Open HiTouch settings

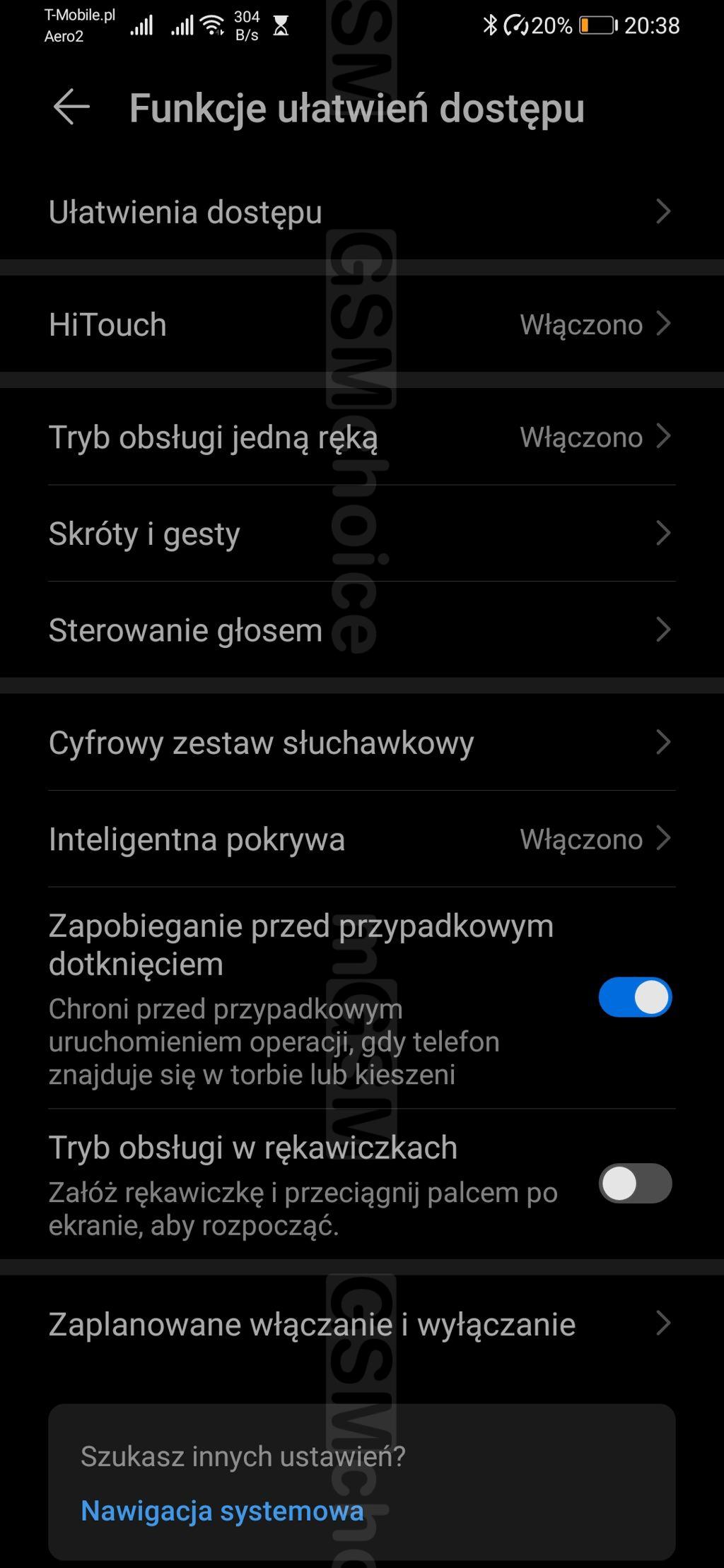[x=361, y=324]
